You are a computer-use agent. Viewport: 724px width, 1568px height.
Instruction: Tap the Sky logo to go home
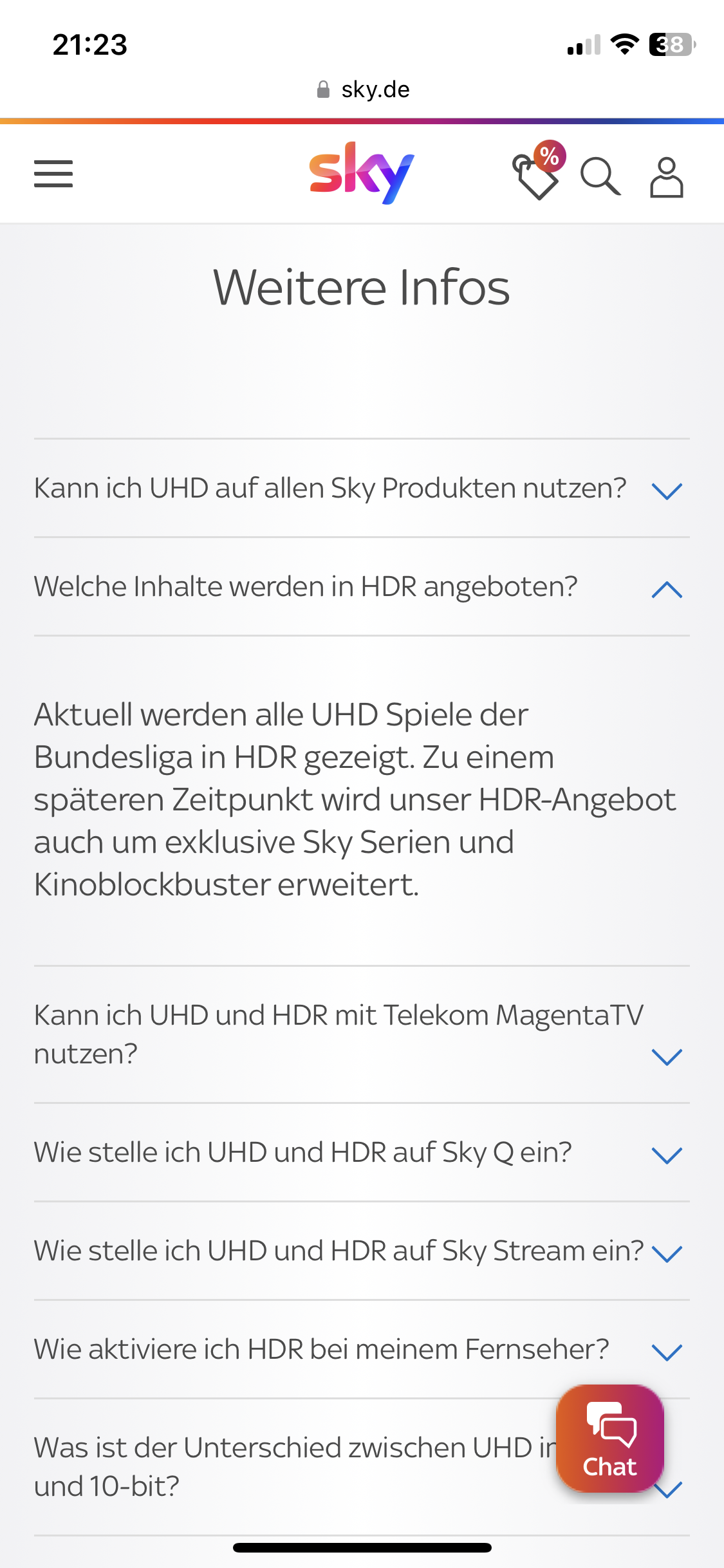(x=362, y=173)
